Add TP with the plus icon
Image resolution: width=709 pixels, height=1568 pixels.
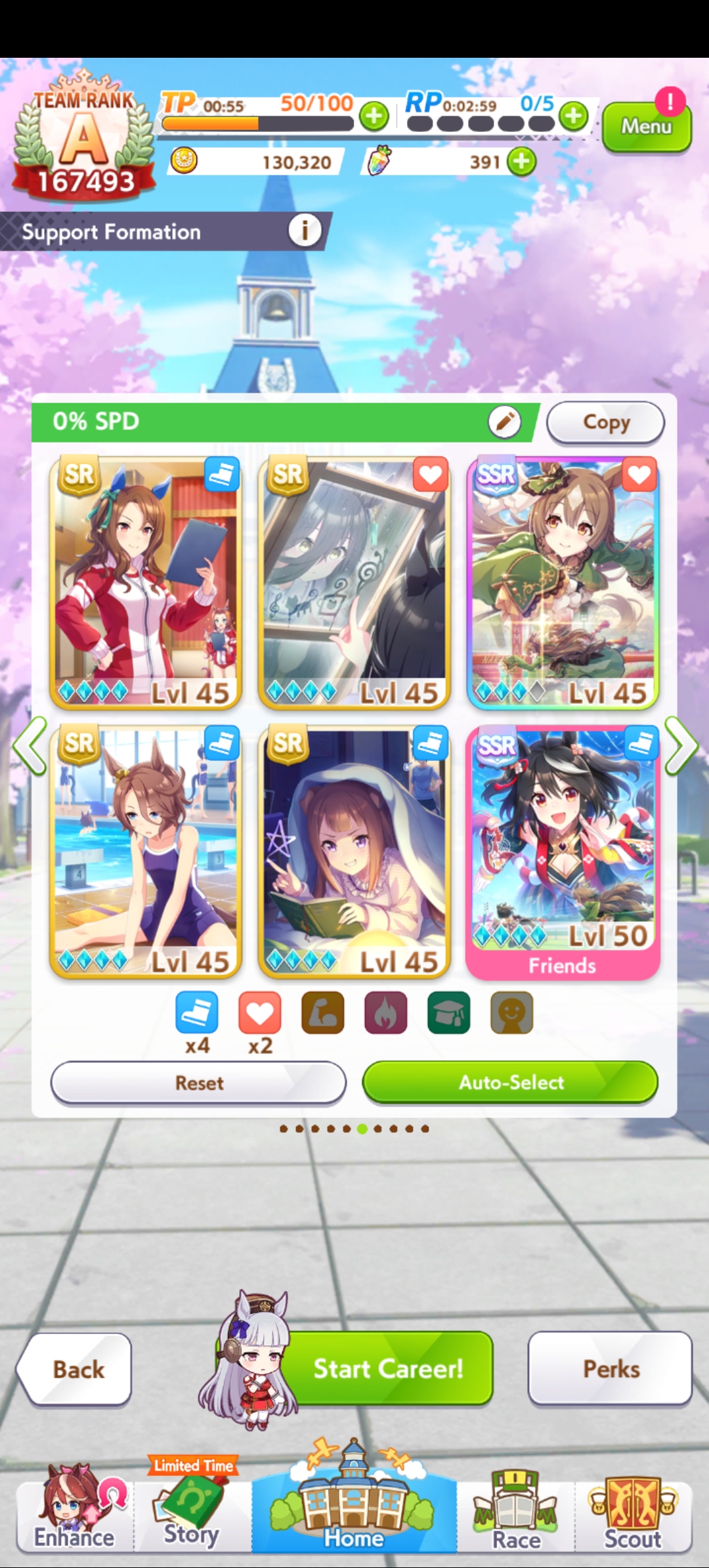point(374,116)
